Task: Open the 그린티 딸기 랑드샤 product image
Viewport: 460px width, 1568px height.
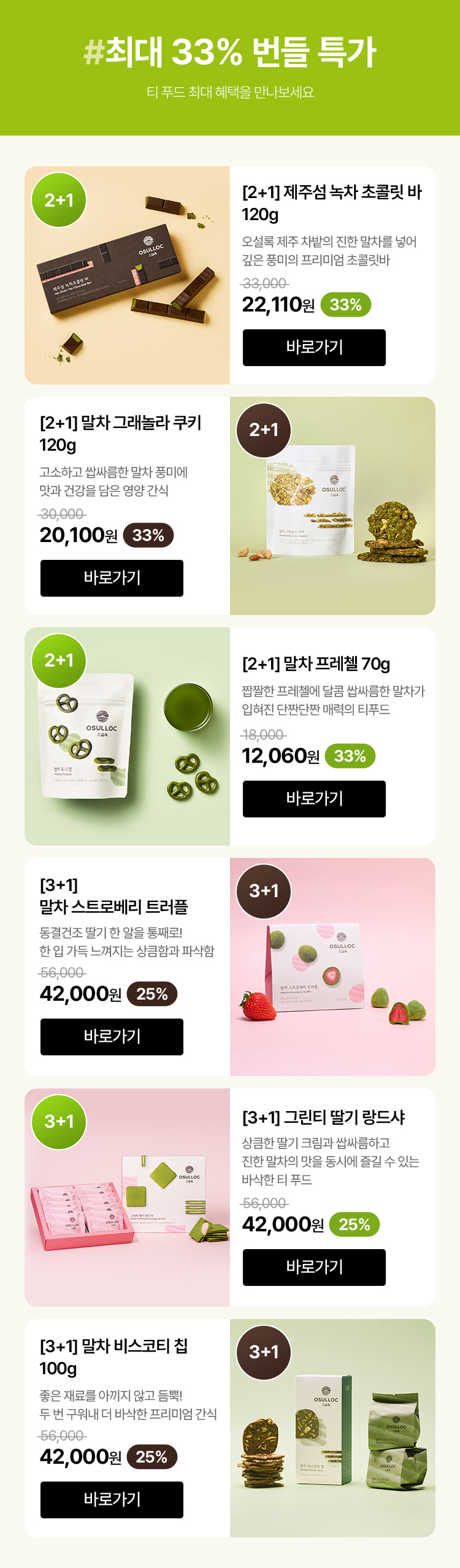Action: [127, 1197]
